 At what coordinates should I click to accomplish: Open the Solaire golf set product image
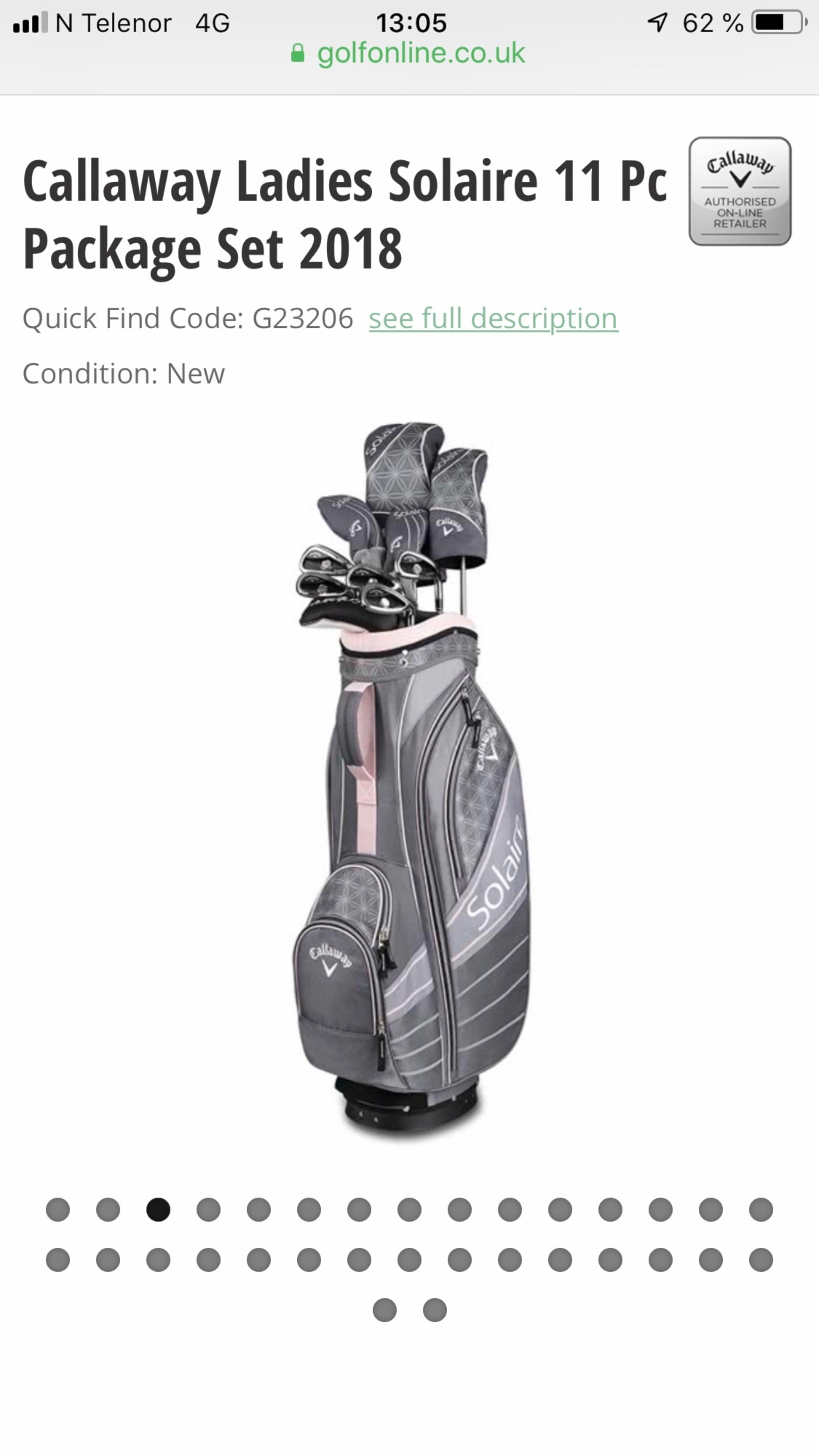pos(411,782)
